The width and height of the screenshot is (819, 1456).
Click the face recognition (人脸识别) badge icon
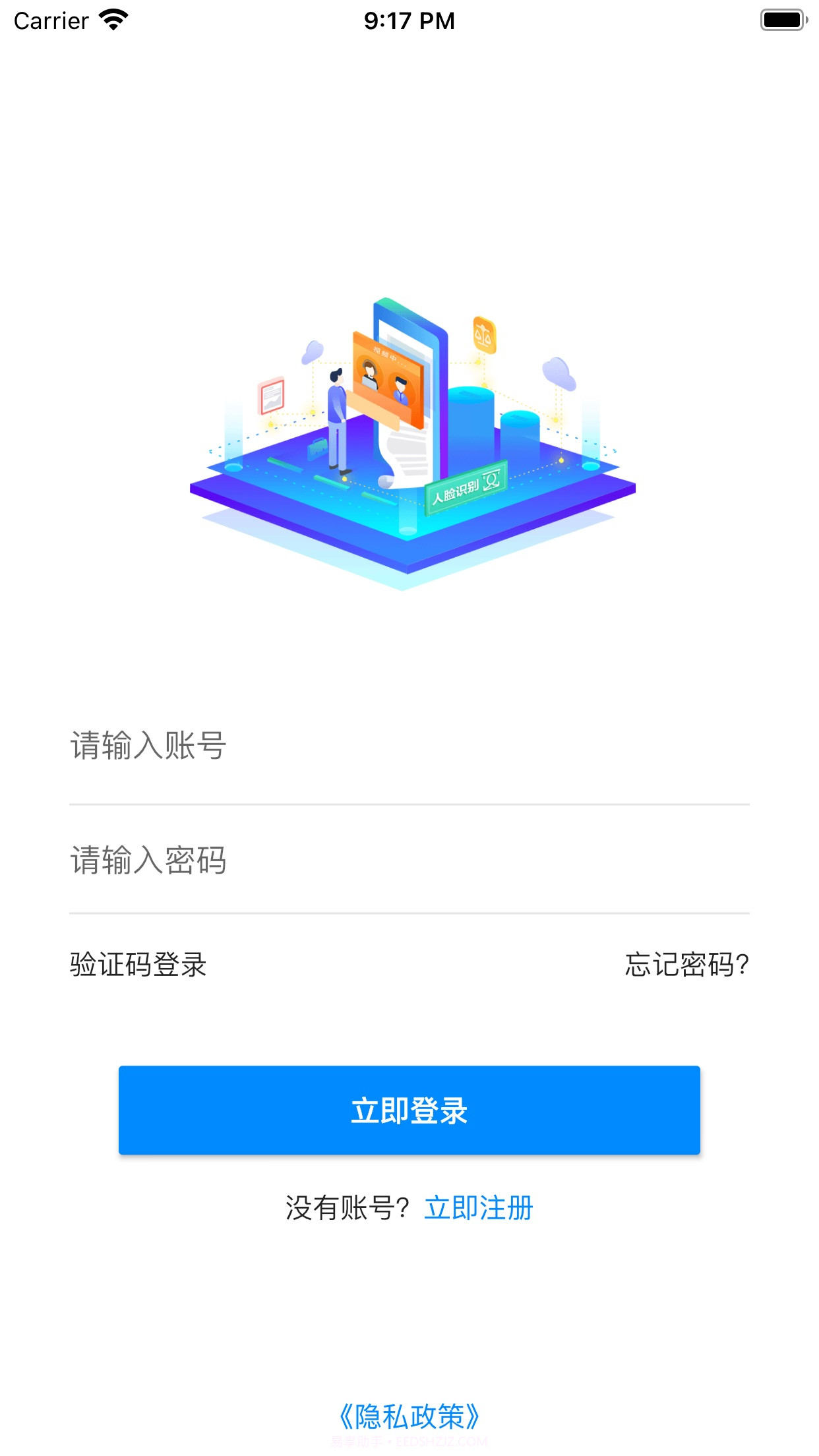coord(466,487)
